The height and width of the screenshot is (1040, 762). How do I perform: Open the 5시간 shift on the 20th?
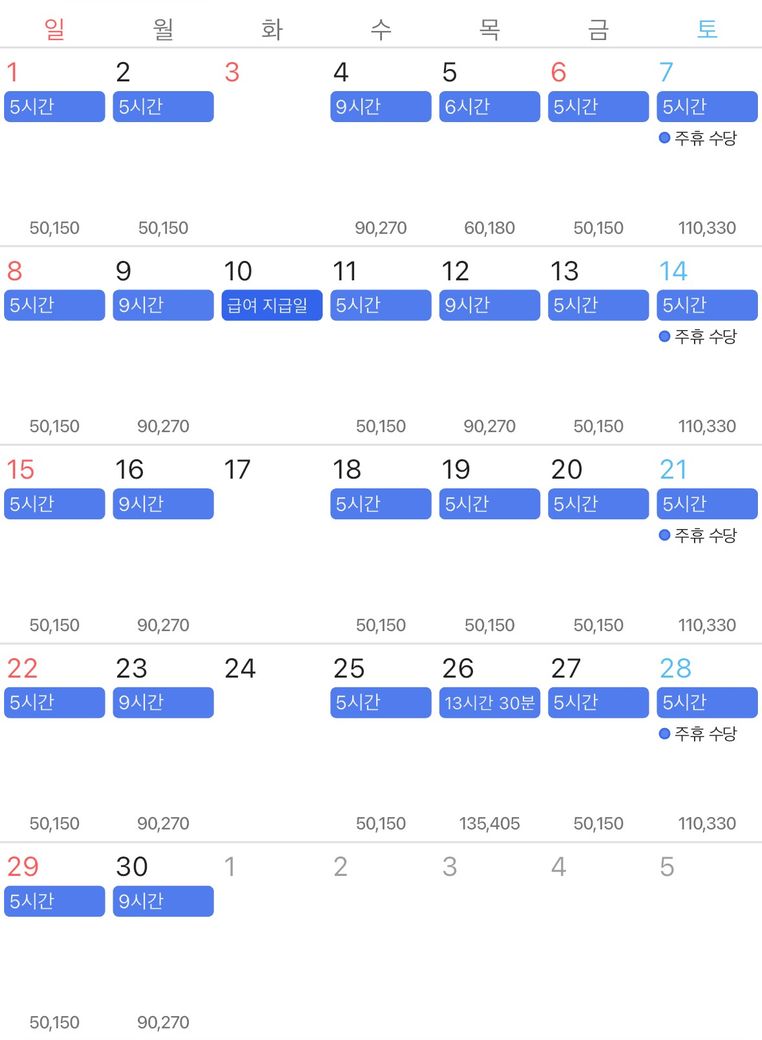(598, 504)
